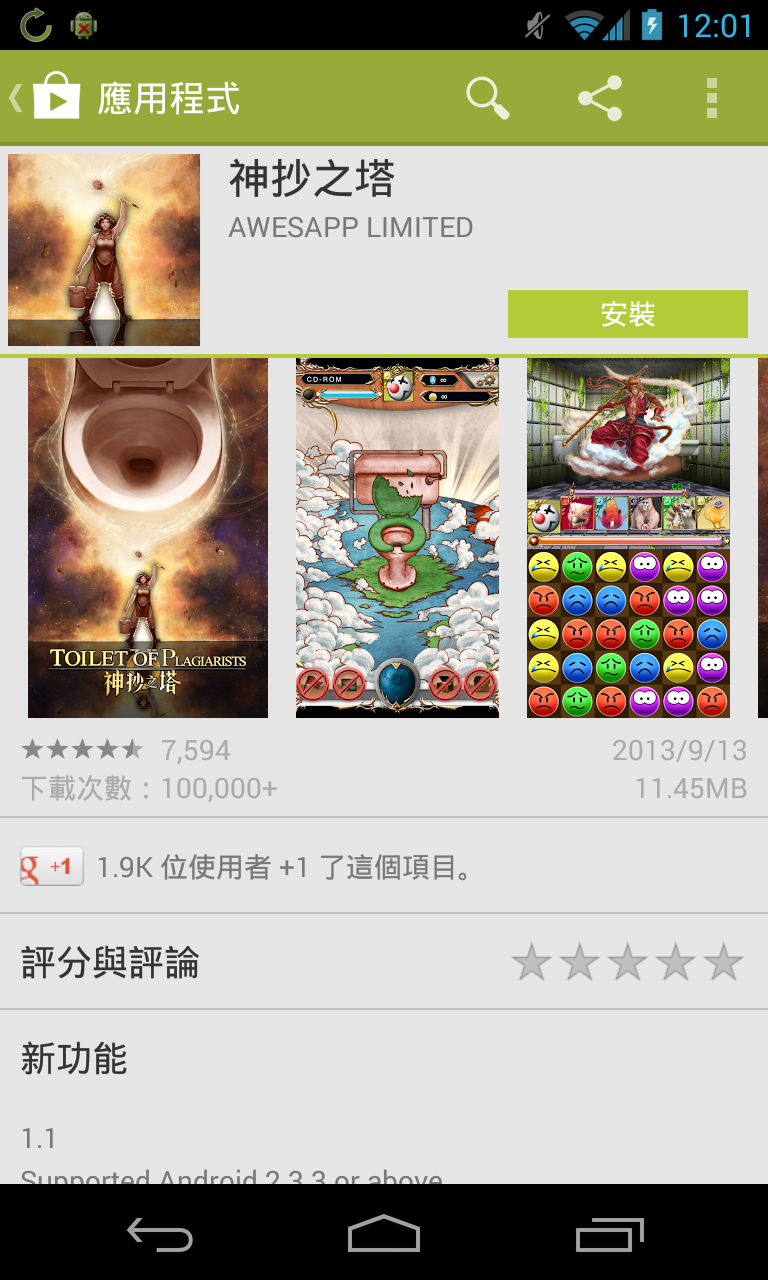
Task: Open the Toilet of Plagiarists title screenshot
Action: (x=148, y=538)
